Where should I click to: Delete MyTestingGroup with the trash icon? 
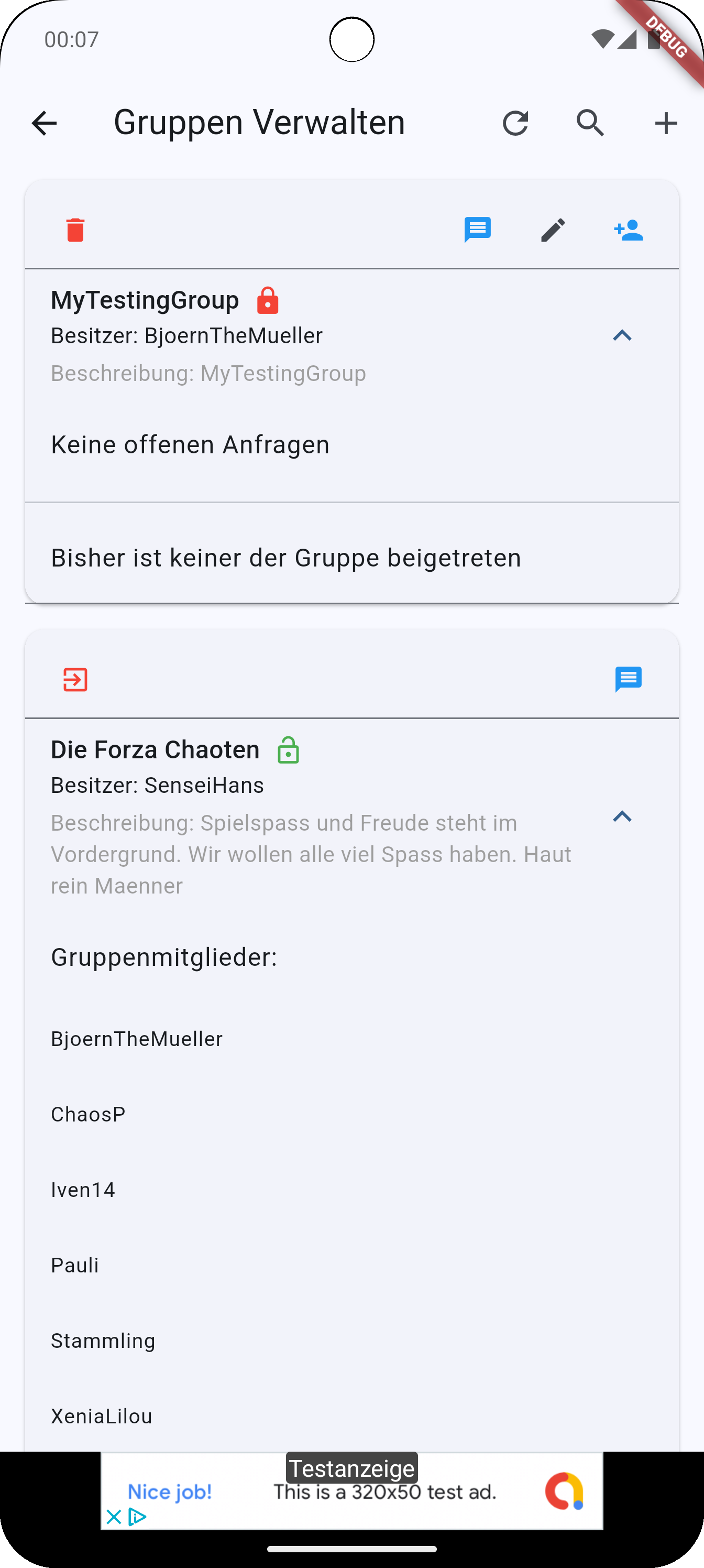(x=75, y=230)
